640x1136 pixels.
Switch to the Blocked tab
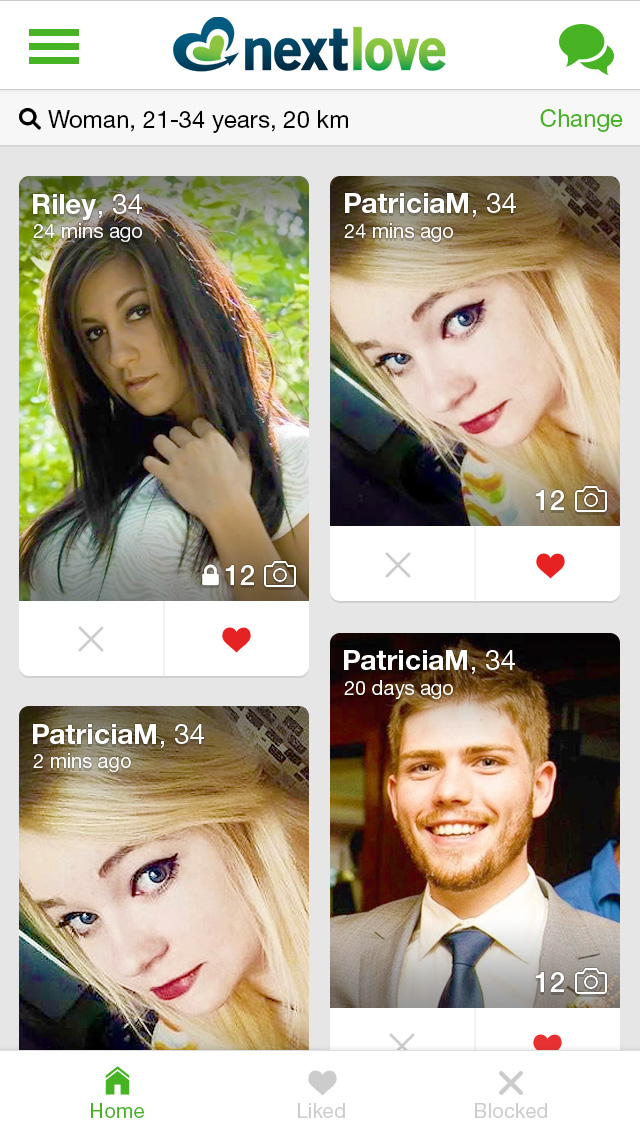[511, 1094]
